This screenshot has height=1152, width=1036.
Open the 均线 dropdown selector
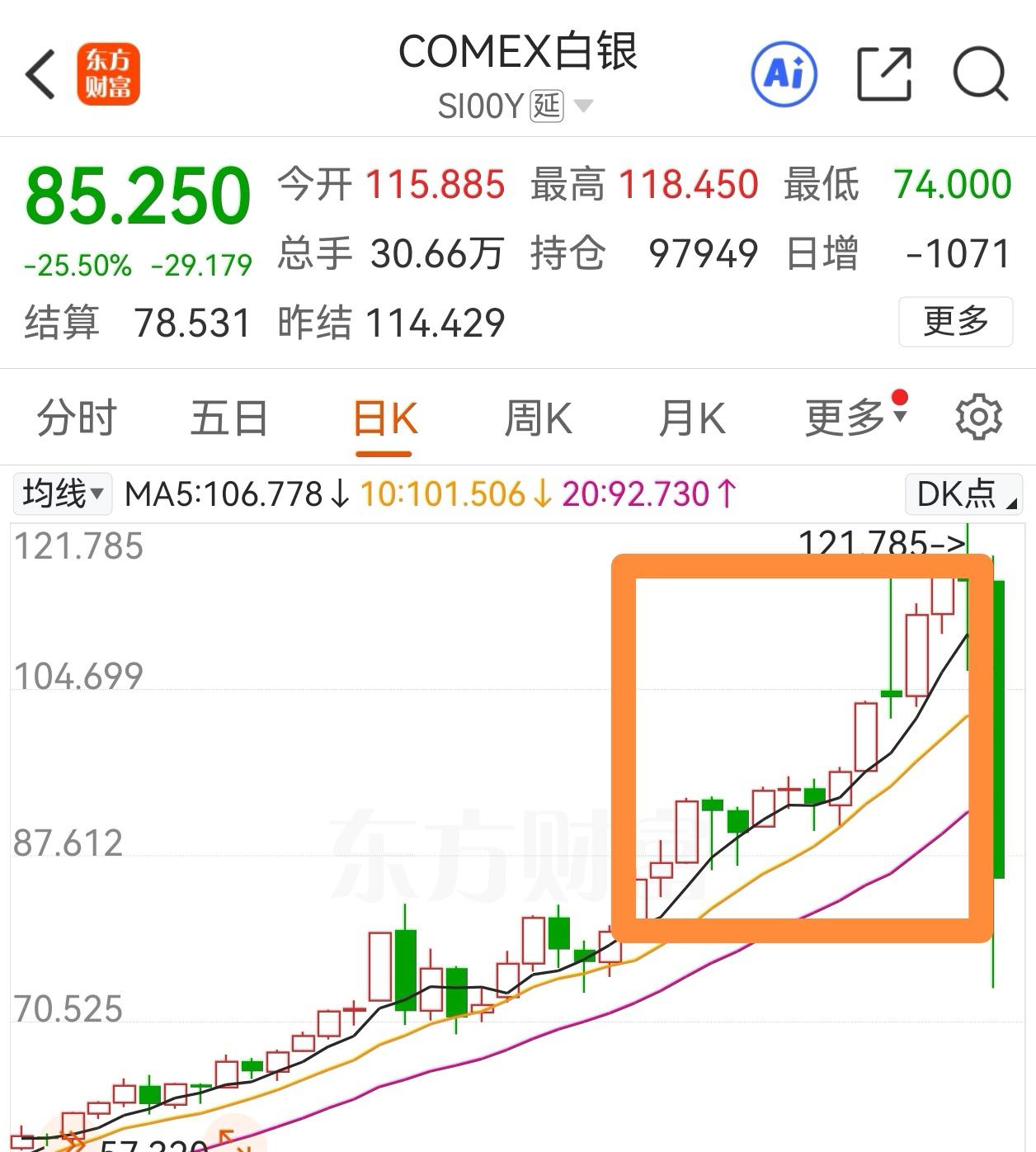coord(61,494)
